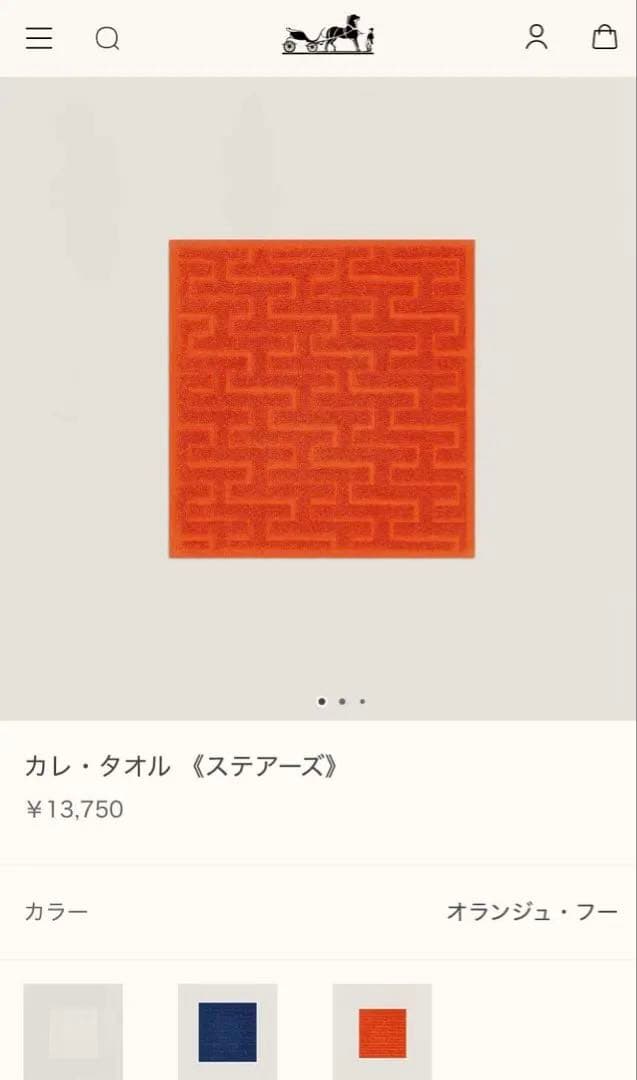This screenshot has width=637, height=1080.
Task: Jump to the third image dot
Action: point(362,702)
